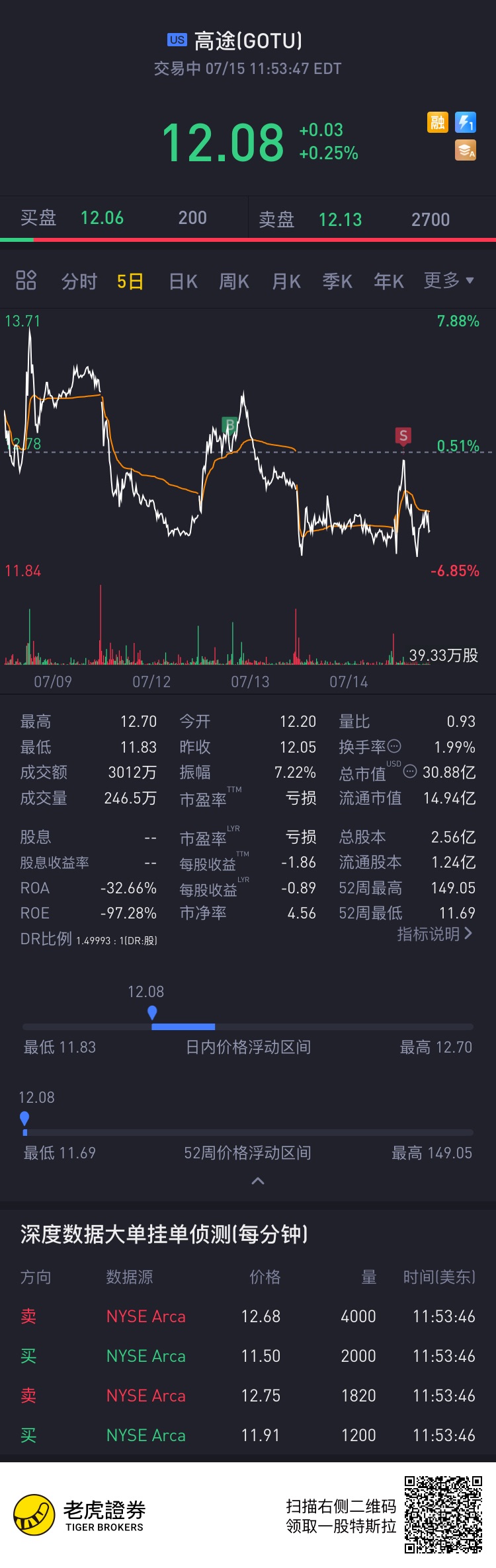Viewport: 496px width, 1568px height.
Task: Switch to the 分时 chart tab
Action: [79, 282]
